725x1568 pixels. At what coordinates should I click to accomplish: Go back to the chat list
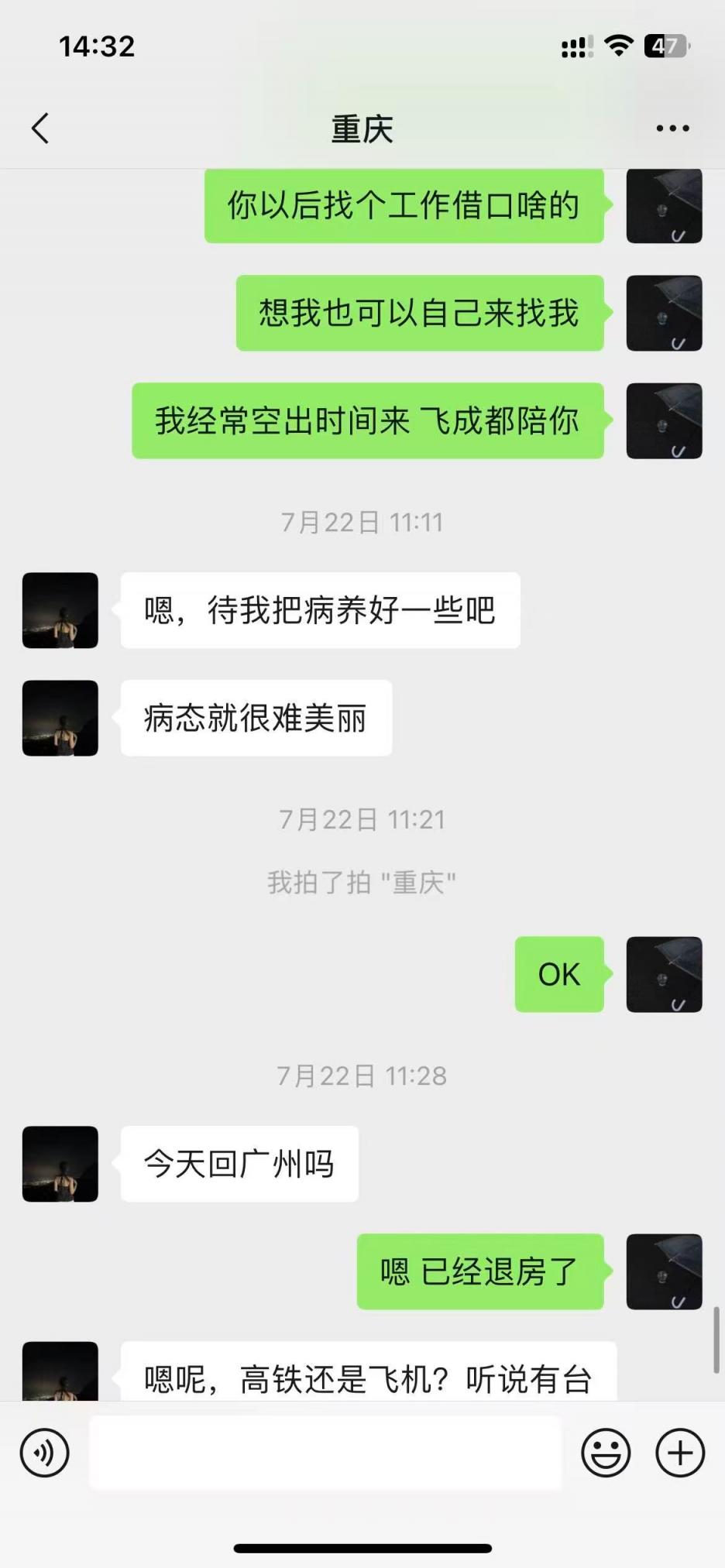coord(40,129)
